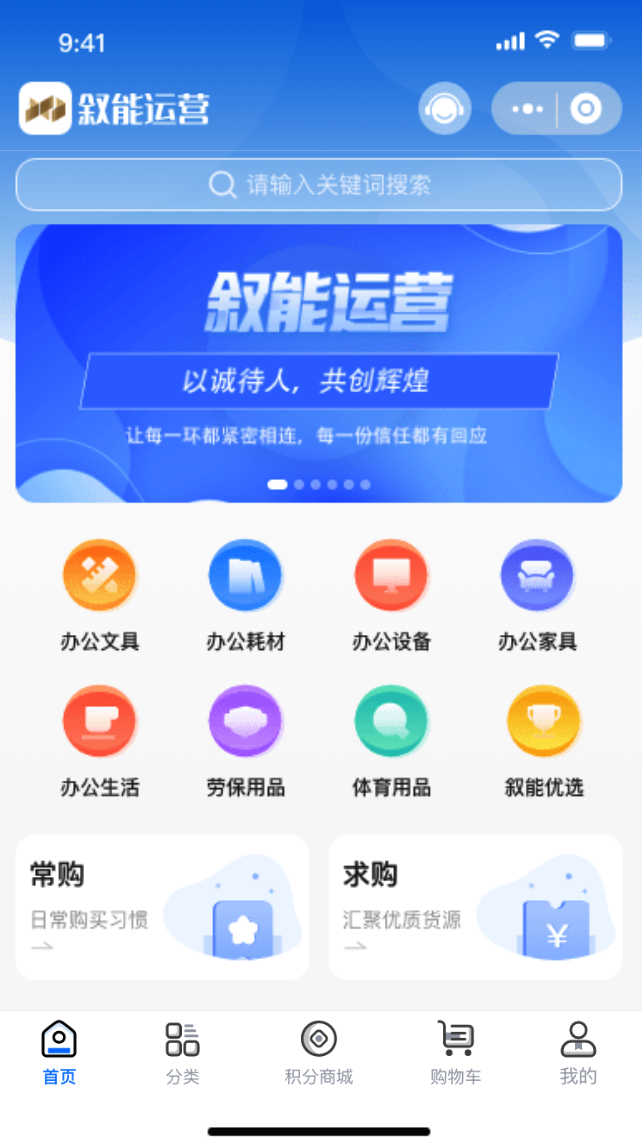Switch to the 分类 tab

182,1053
